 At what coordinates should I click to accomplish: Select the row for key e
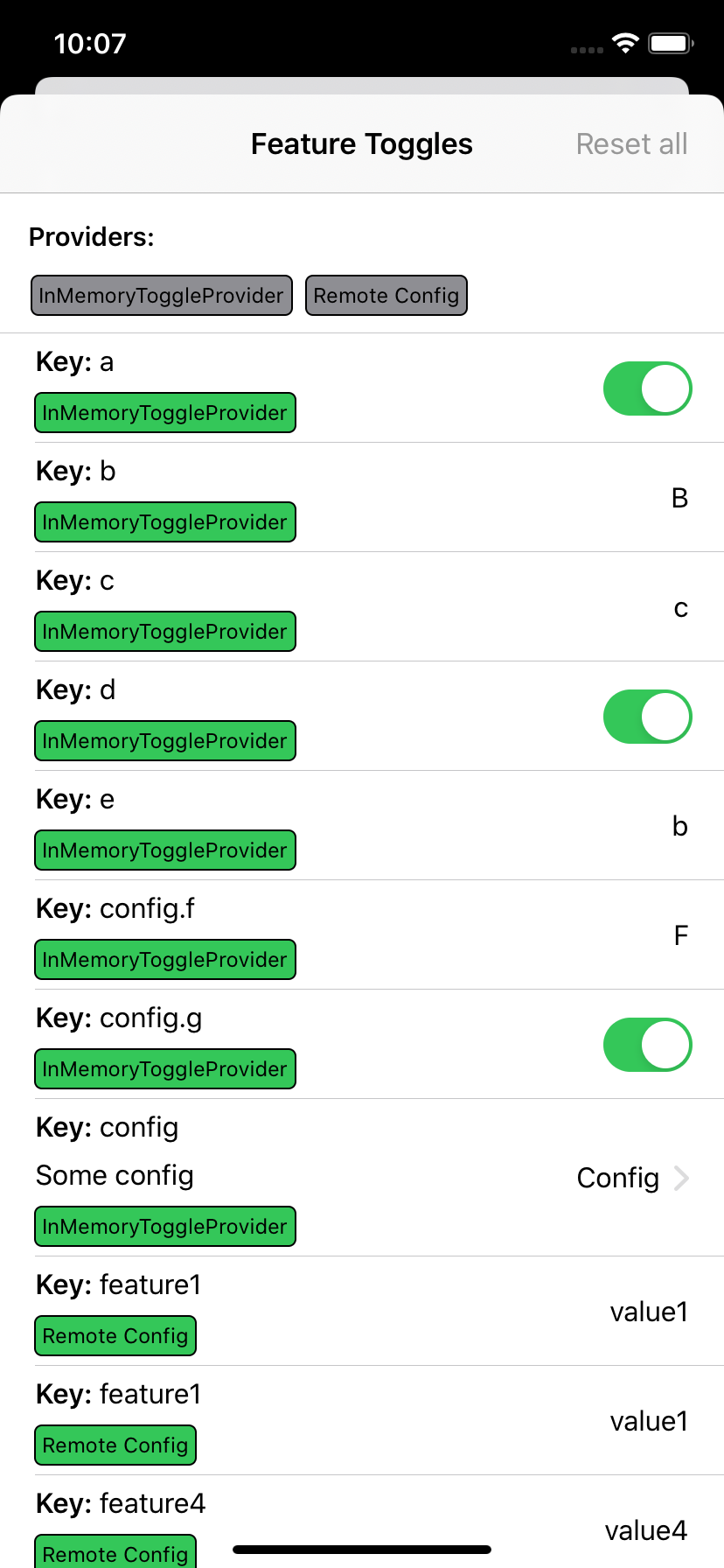click(x=362, y=825)
